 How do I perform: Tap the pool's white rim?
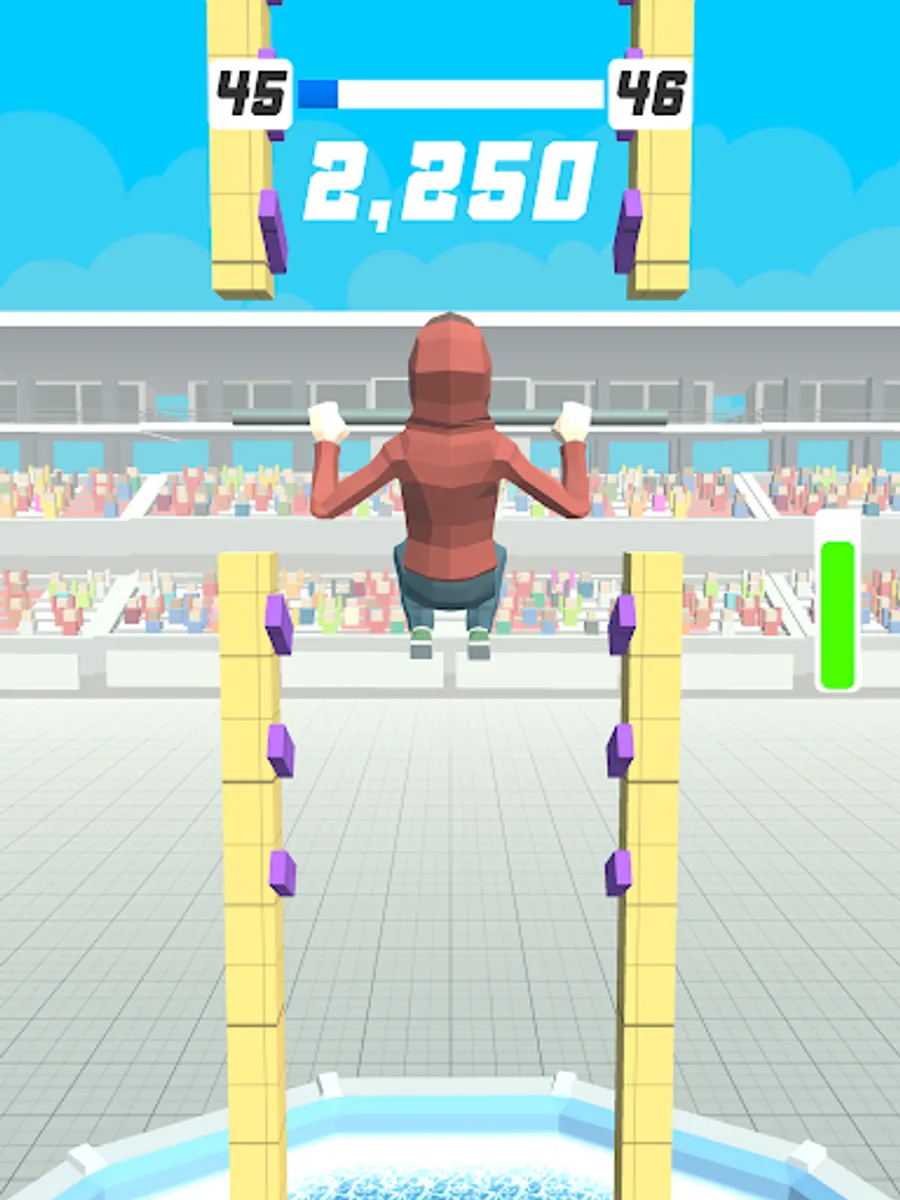(450, 1090)
